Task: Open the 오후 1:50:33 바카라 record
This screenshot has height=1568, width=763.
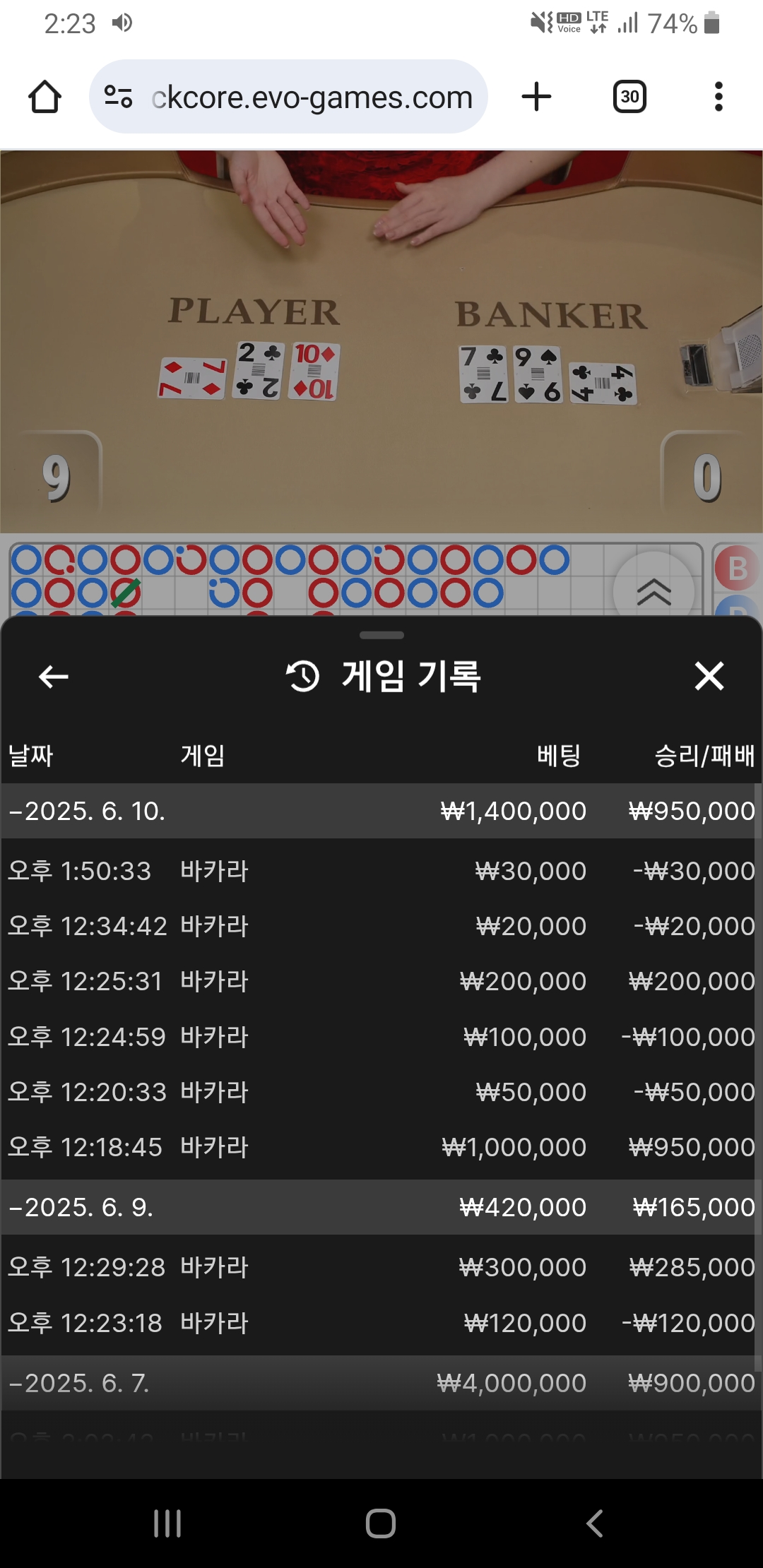Action: pos(381,871)
